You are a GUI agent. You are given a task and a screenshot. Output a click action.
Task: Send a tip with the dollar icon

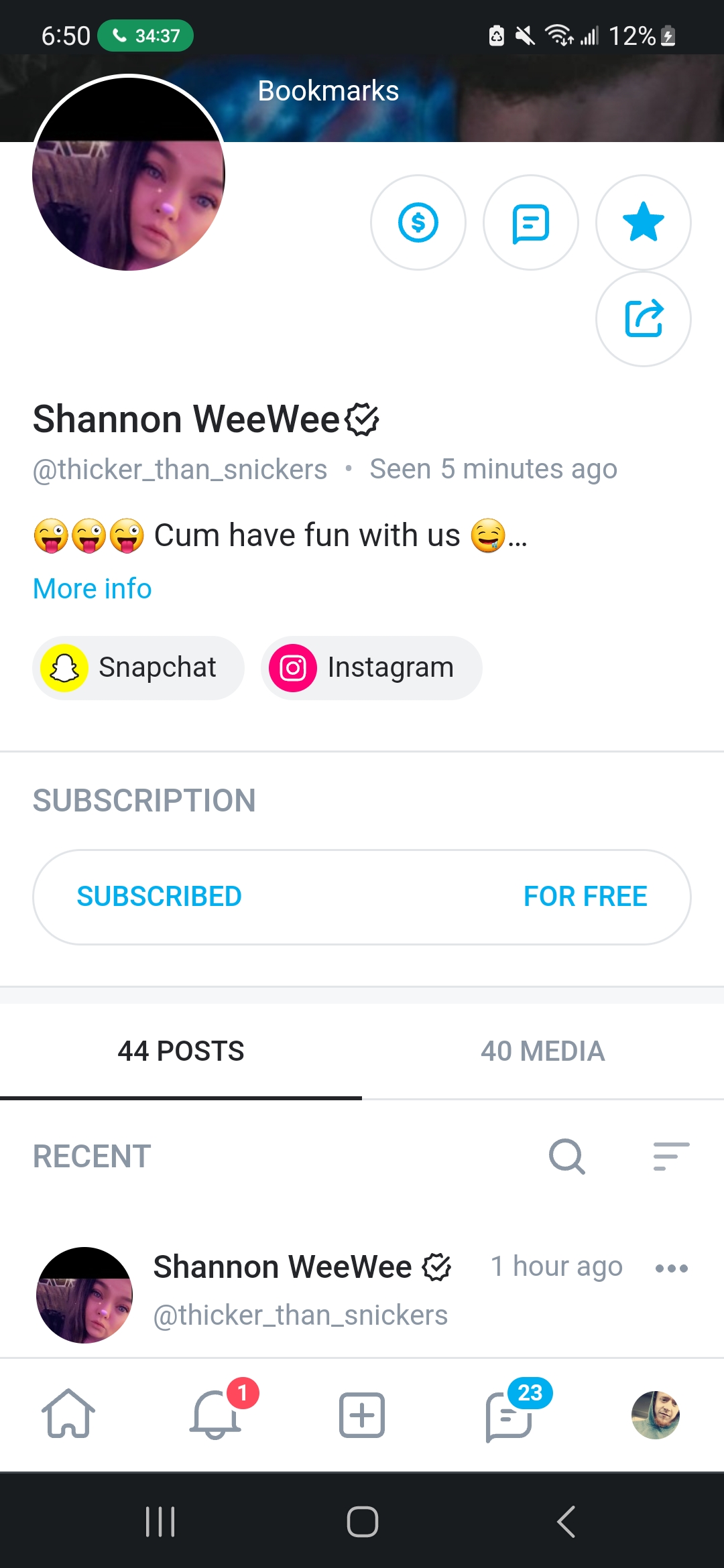point(418,222)
